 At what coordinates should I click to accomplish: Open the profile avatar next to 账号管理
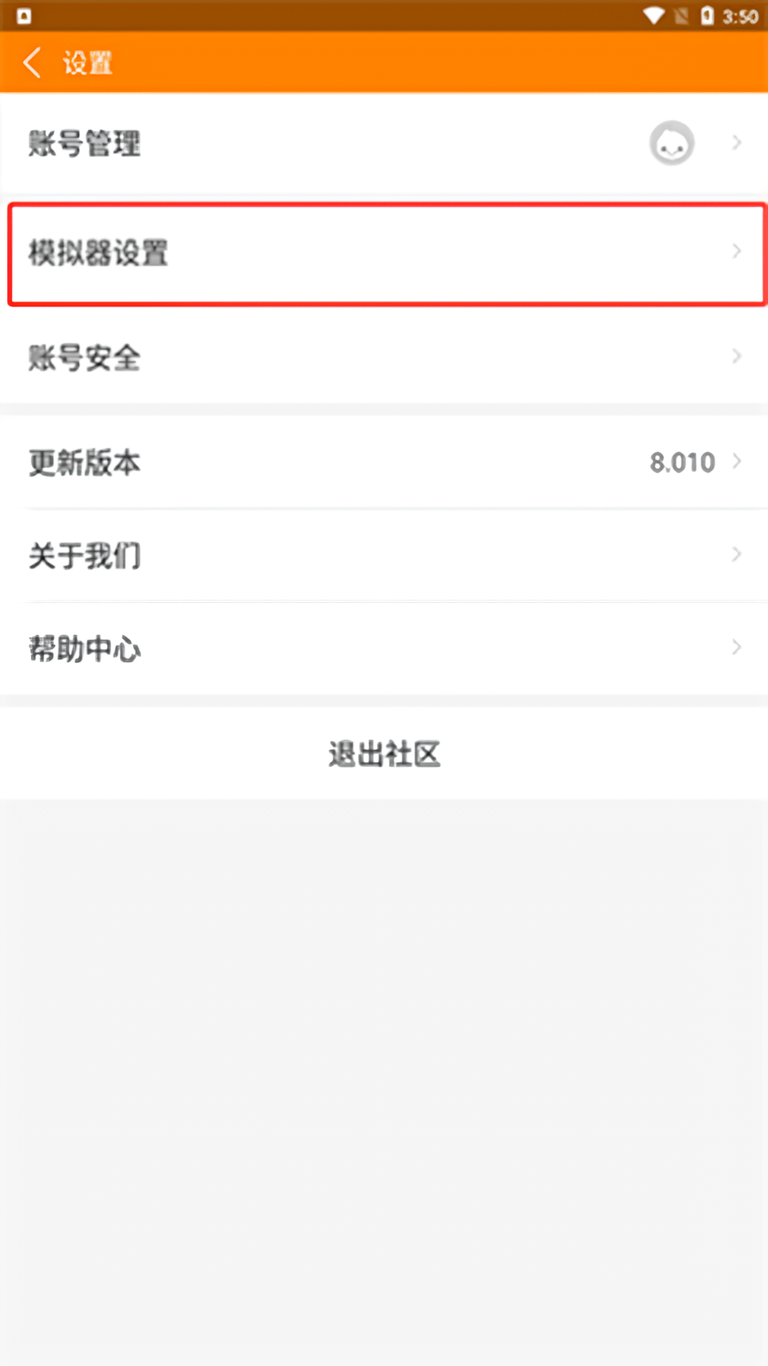tap(671, 143)
